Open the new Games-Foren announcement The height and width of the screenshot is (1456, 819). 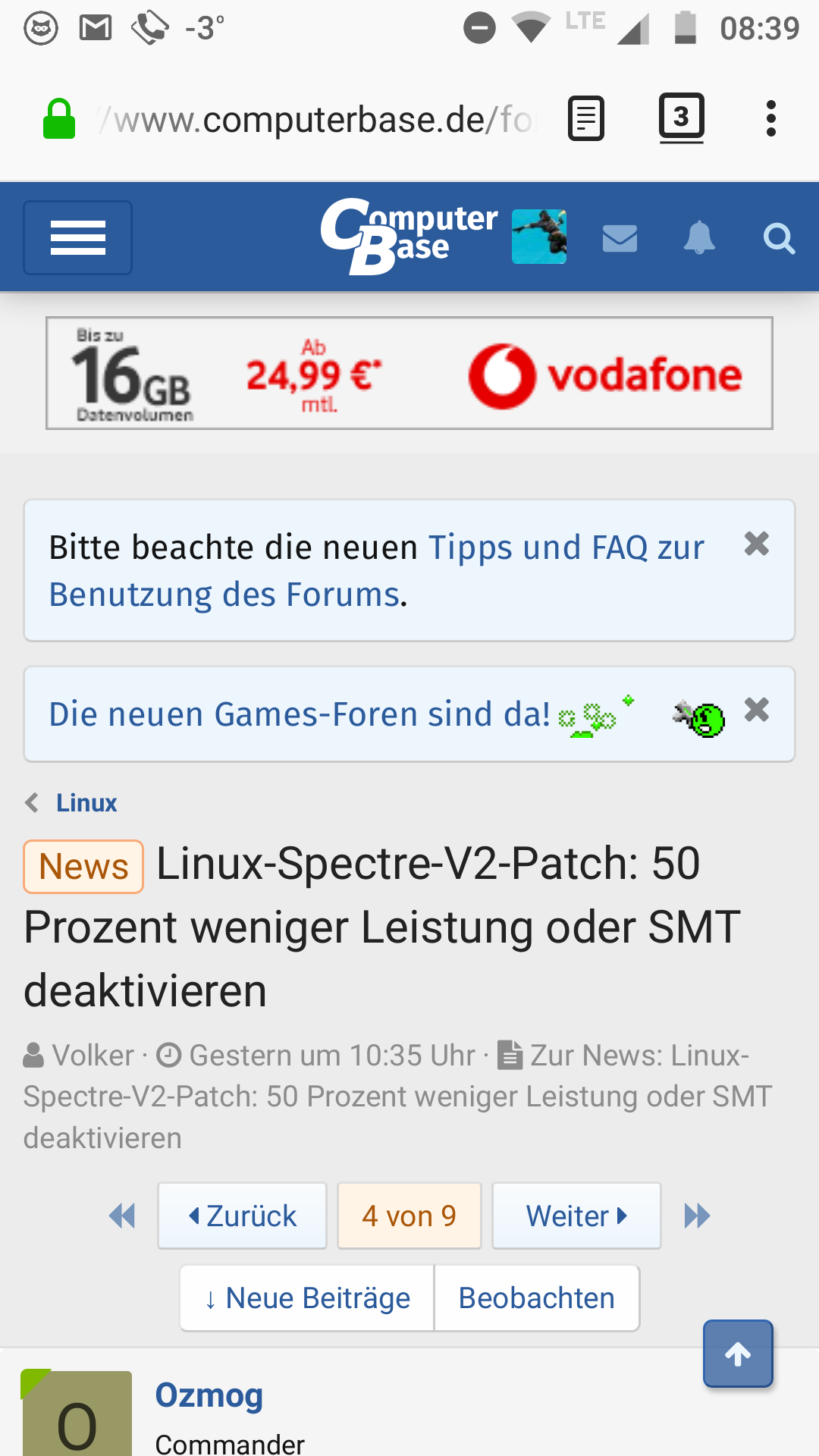coord(300,714)
